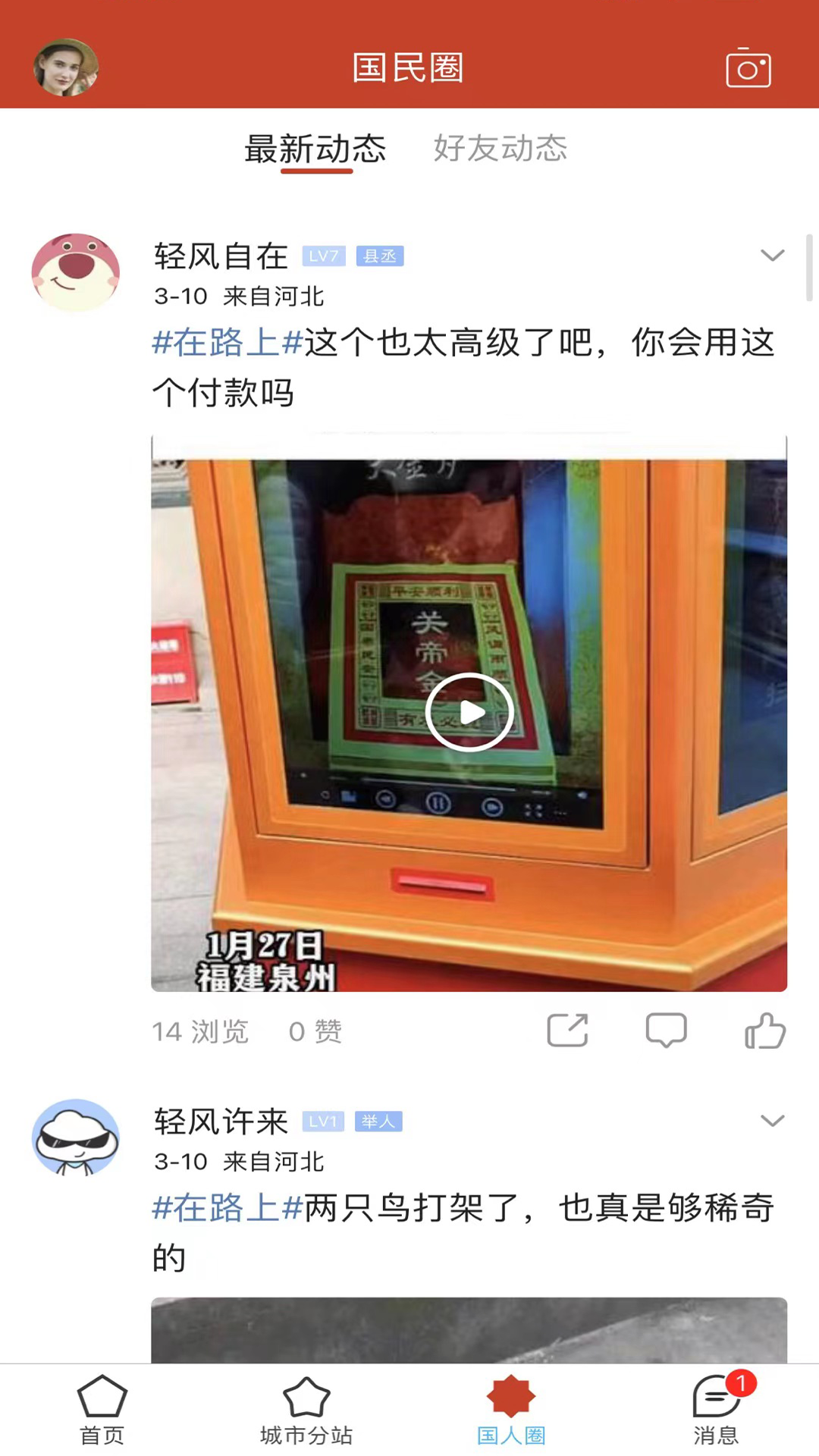Screen dimensions: 819x1456
Task: Comment on 轻风自在's post
Action: coord(666,1031)
